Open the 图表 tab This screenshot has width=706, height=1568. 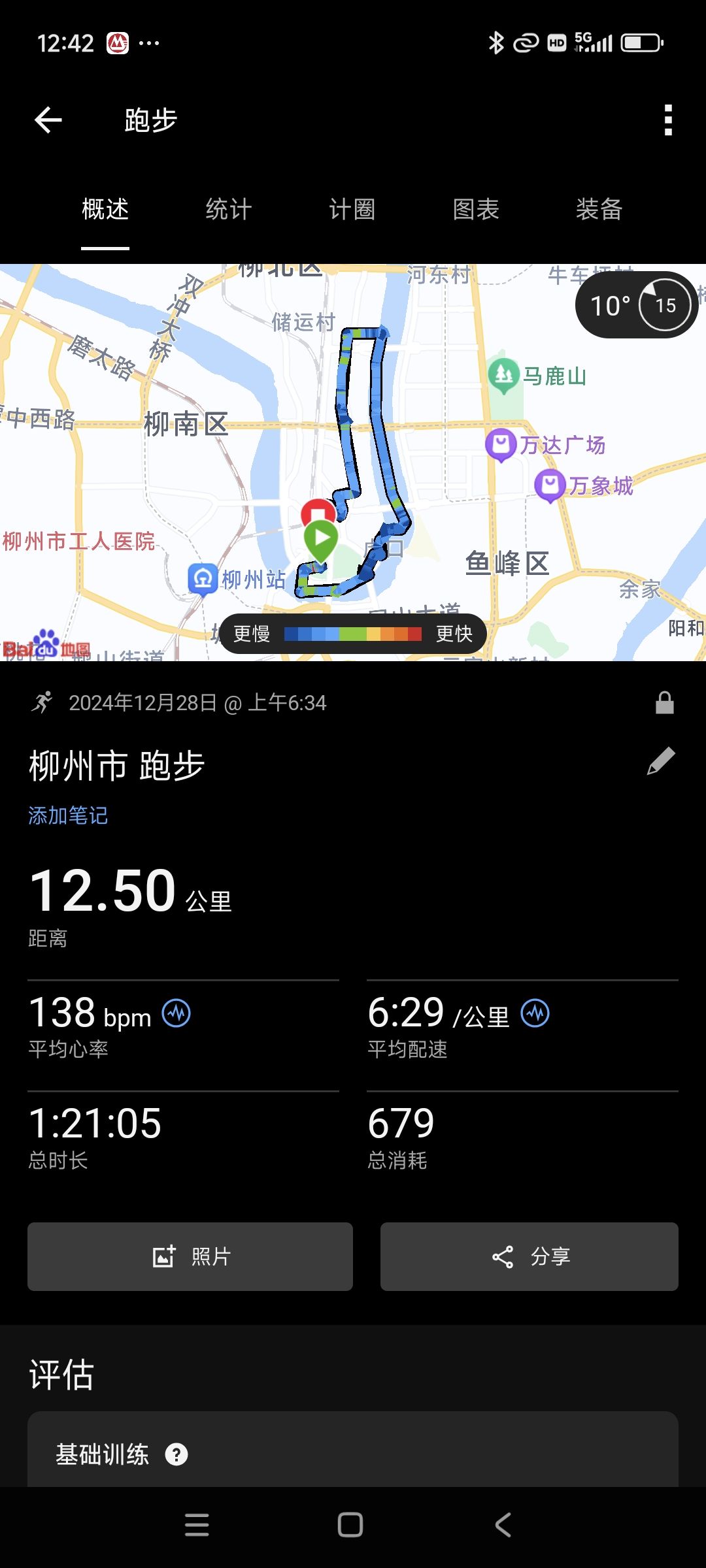click(476, 210)
